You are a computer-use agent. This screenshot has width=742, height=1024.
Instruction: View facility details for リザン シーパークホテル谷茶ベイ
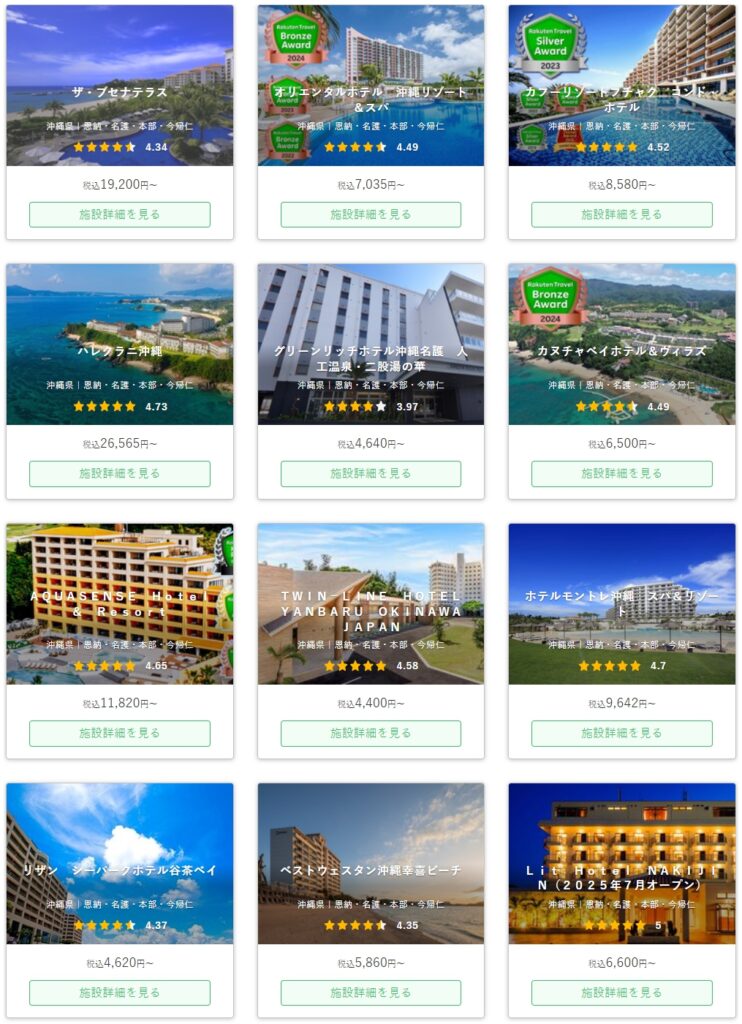(x=119, y=992)
